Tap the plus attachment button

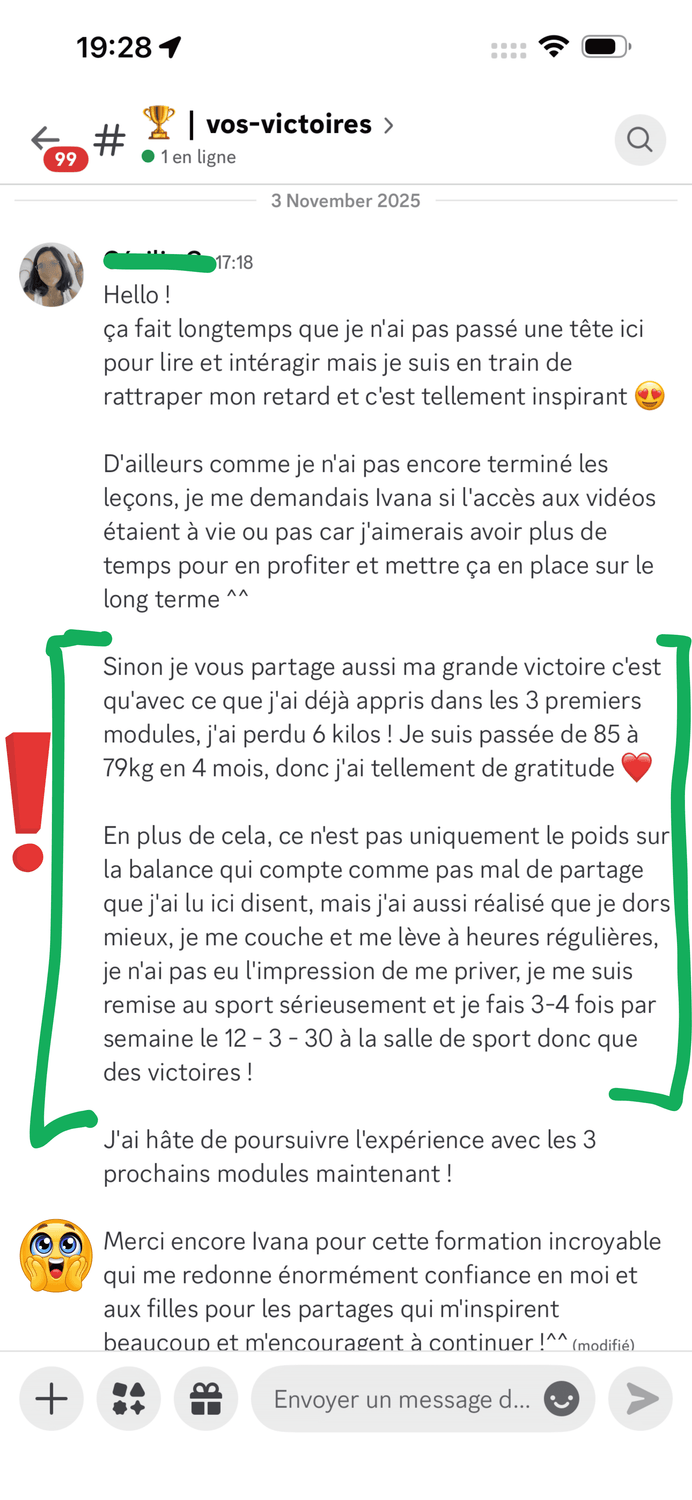click(x=52, y=1399)
